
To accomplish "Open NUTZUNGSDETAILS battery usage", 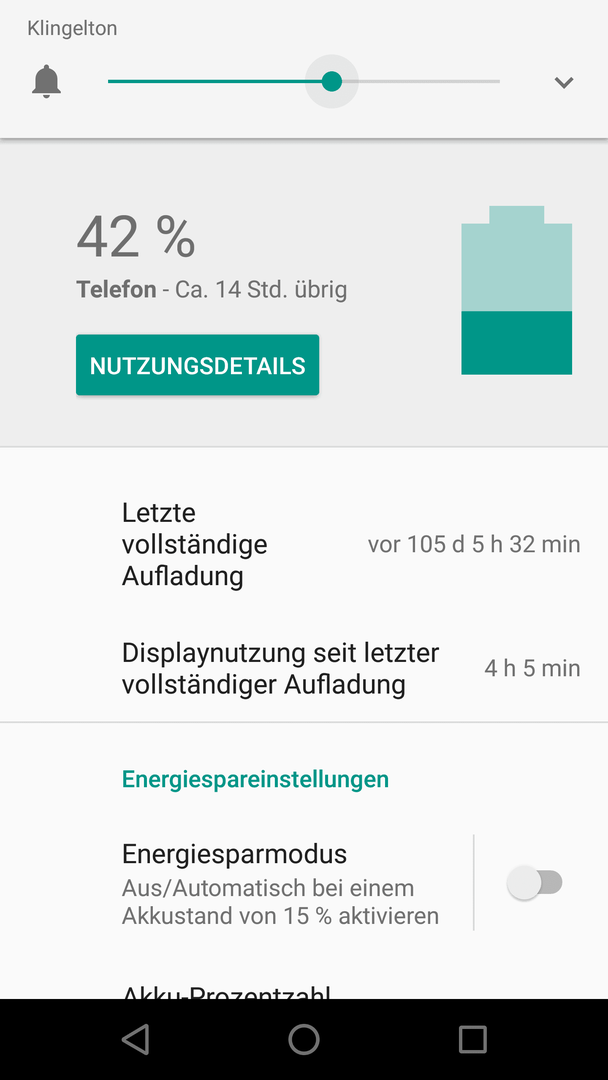I will [198, 365].
